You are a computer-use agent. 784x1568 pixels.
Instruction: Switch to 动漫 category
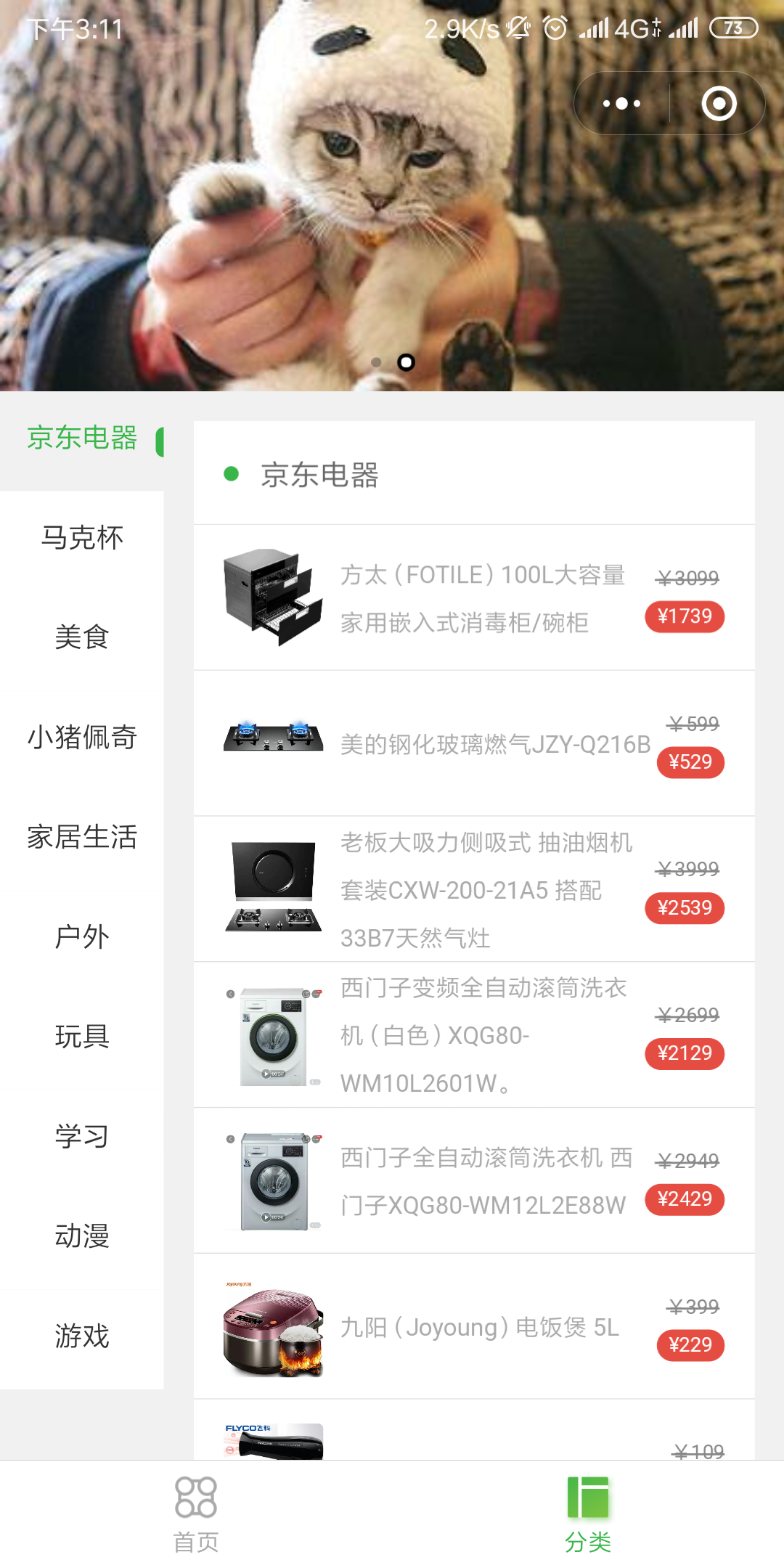click(82, 1236)
